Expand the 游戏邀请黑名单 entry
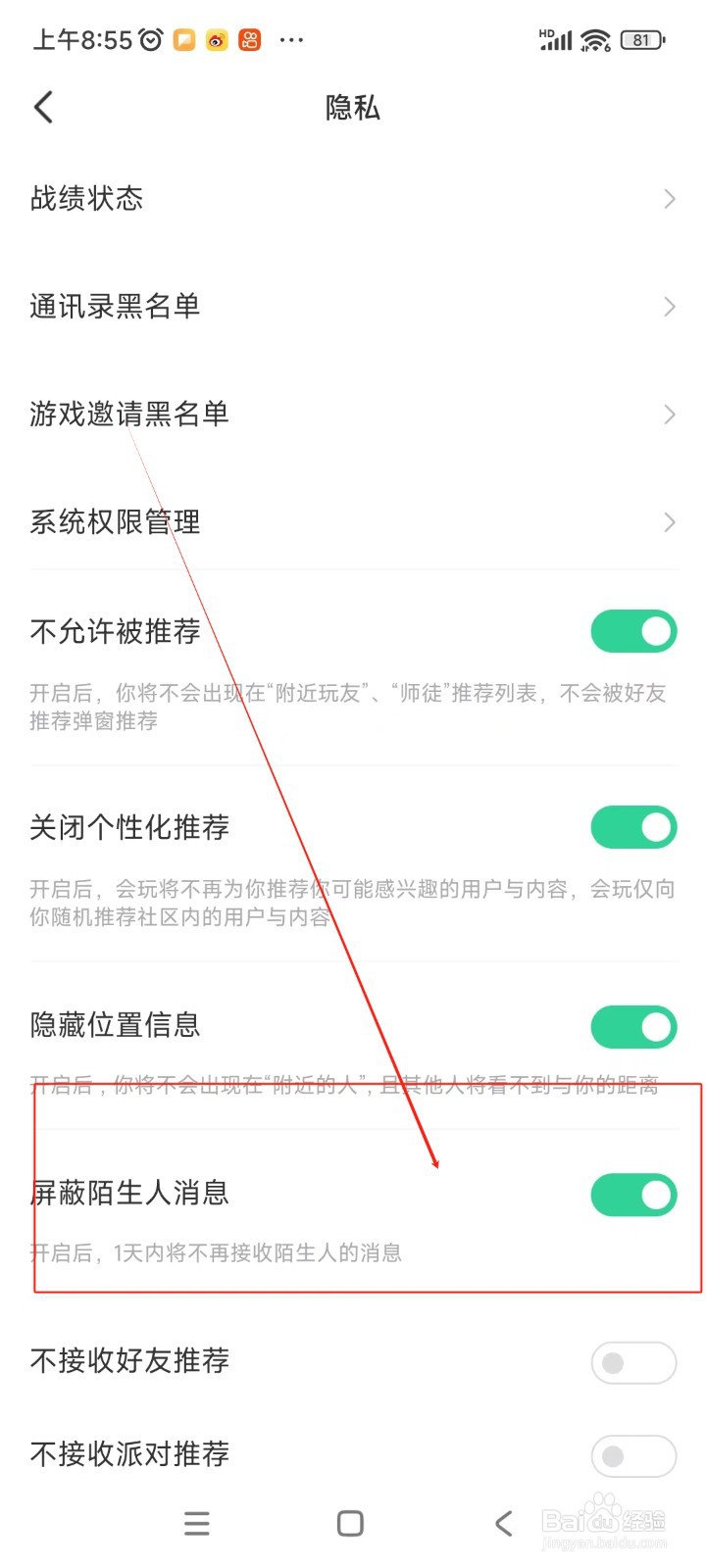 pos(669,414)
